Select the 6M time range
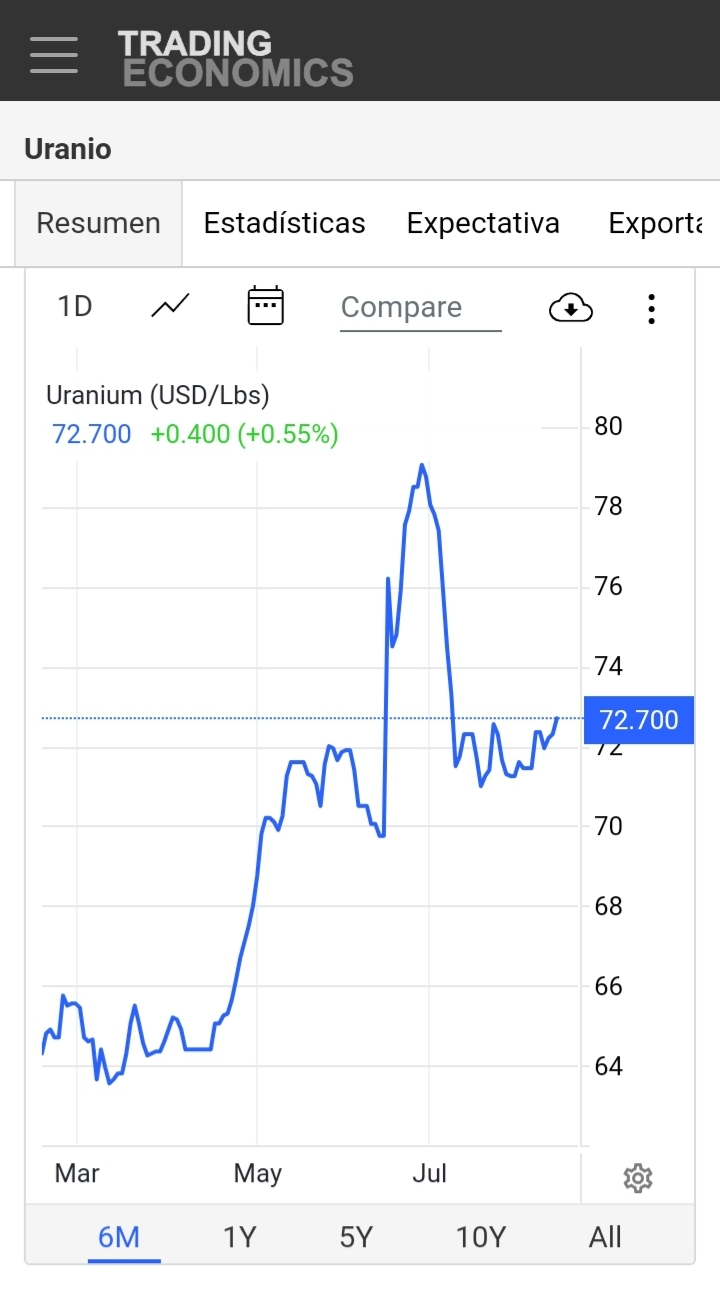 click(x=119, y=1237)
